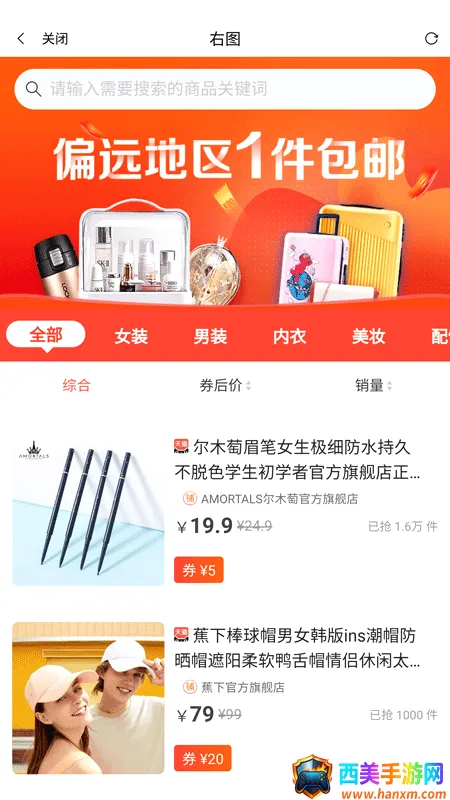Refresh the page with the reload icon

pyautogui.click(x=431, y=39)
